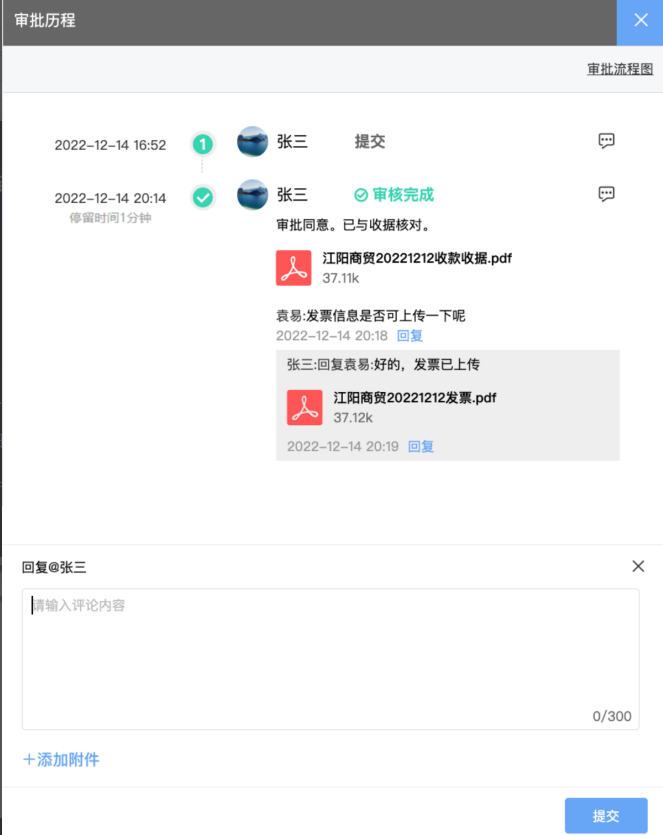Submit the reply with 提交 button

click(x=606, y=816)
